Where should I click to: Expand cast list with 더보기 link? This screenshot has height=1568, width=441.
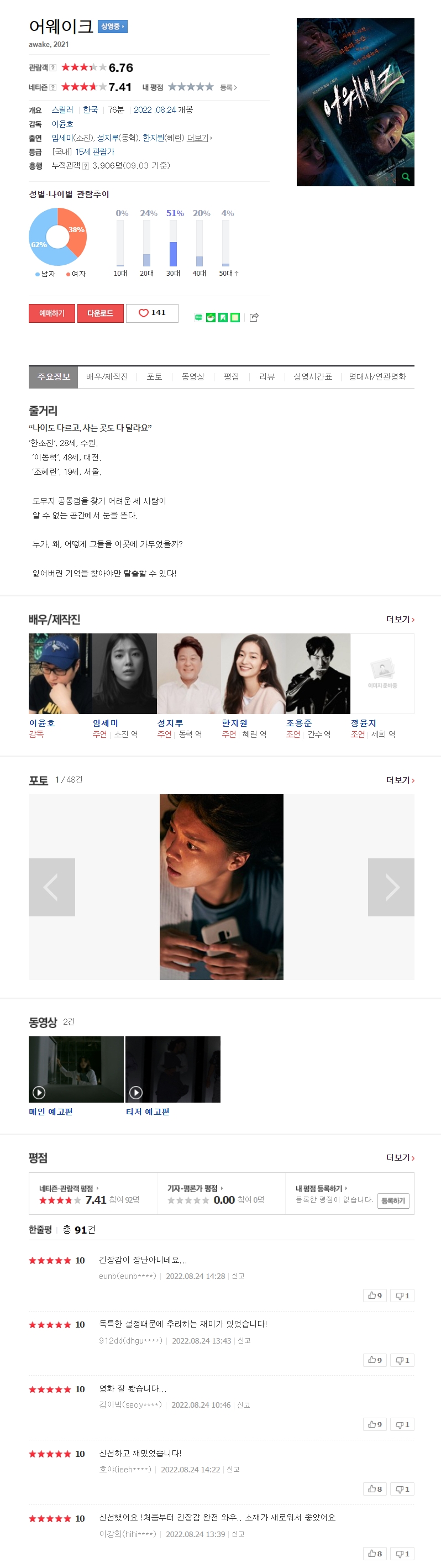pyautogui.click(x=199, y=138)
